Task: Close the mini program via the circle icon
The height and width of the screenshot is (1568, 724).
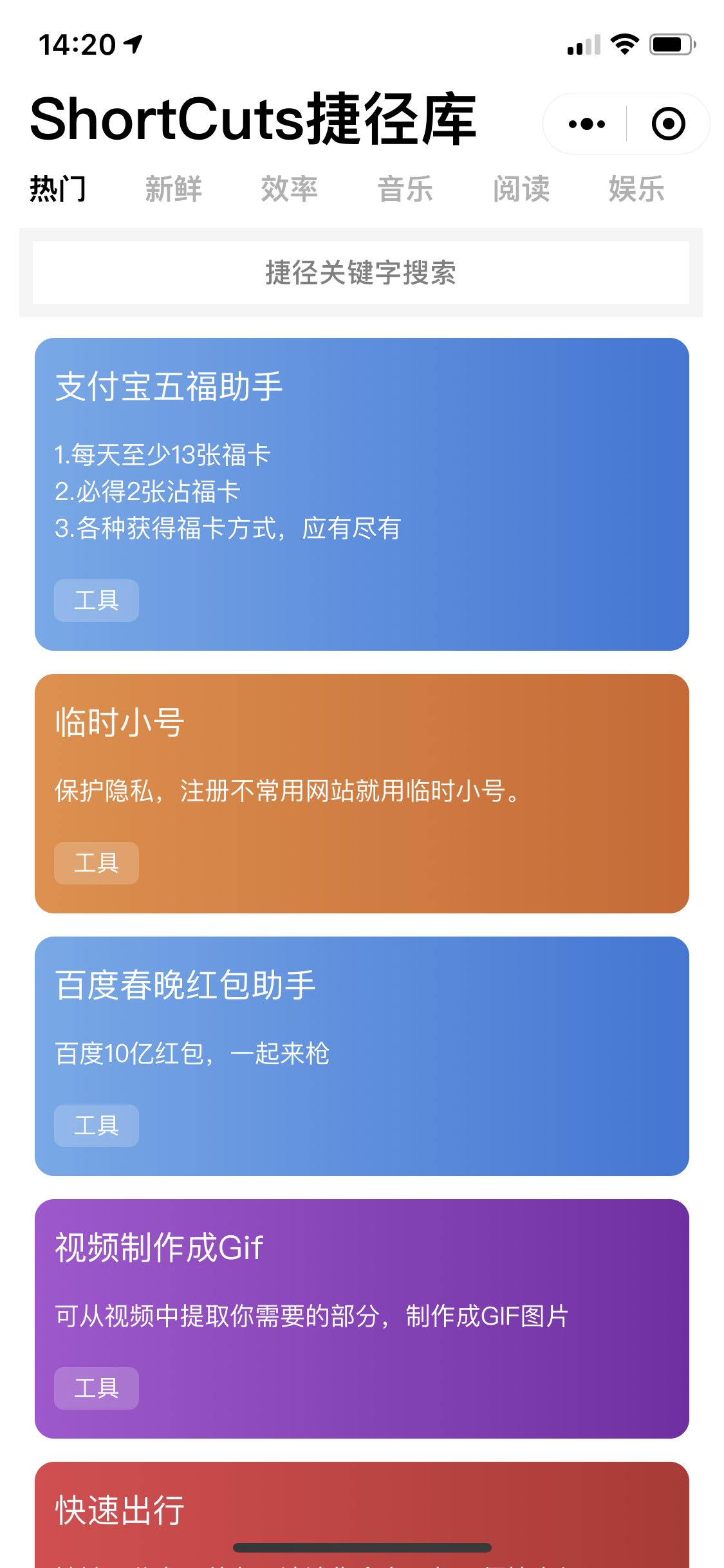Action: tap(668, 124)
